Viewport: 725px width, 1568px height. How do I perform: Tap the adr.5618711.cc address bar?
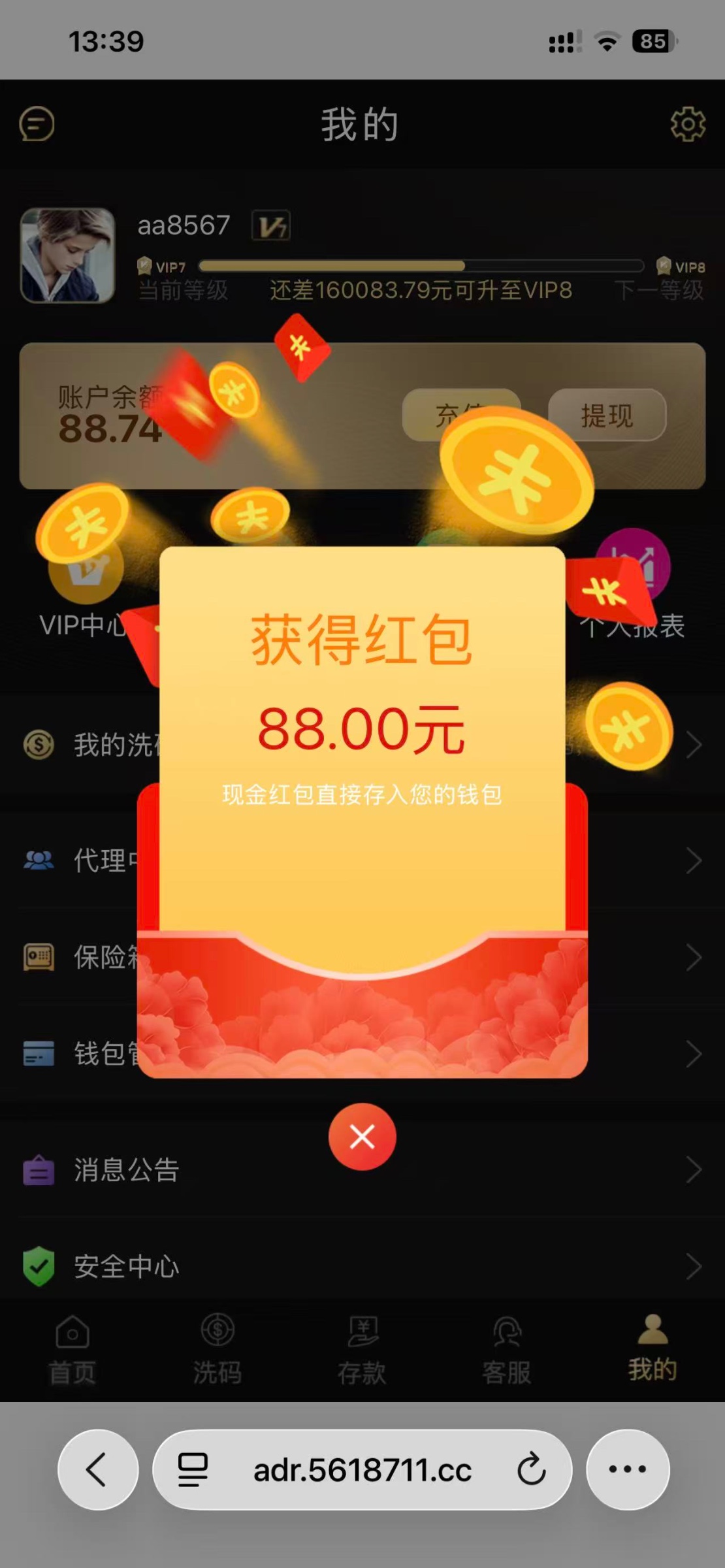pyautogui.click(x=362, y=1470)
